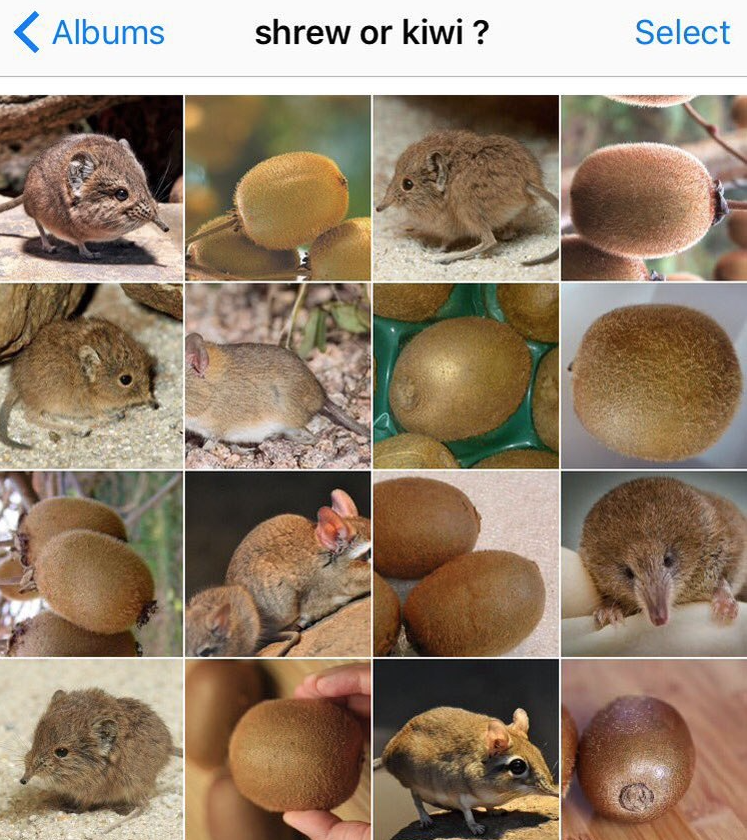The height and width of the screenshot is (840, 747).
Task: Open the photo of three kiwis on beige cloth
Action: (465, 564)
